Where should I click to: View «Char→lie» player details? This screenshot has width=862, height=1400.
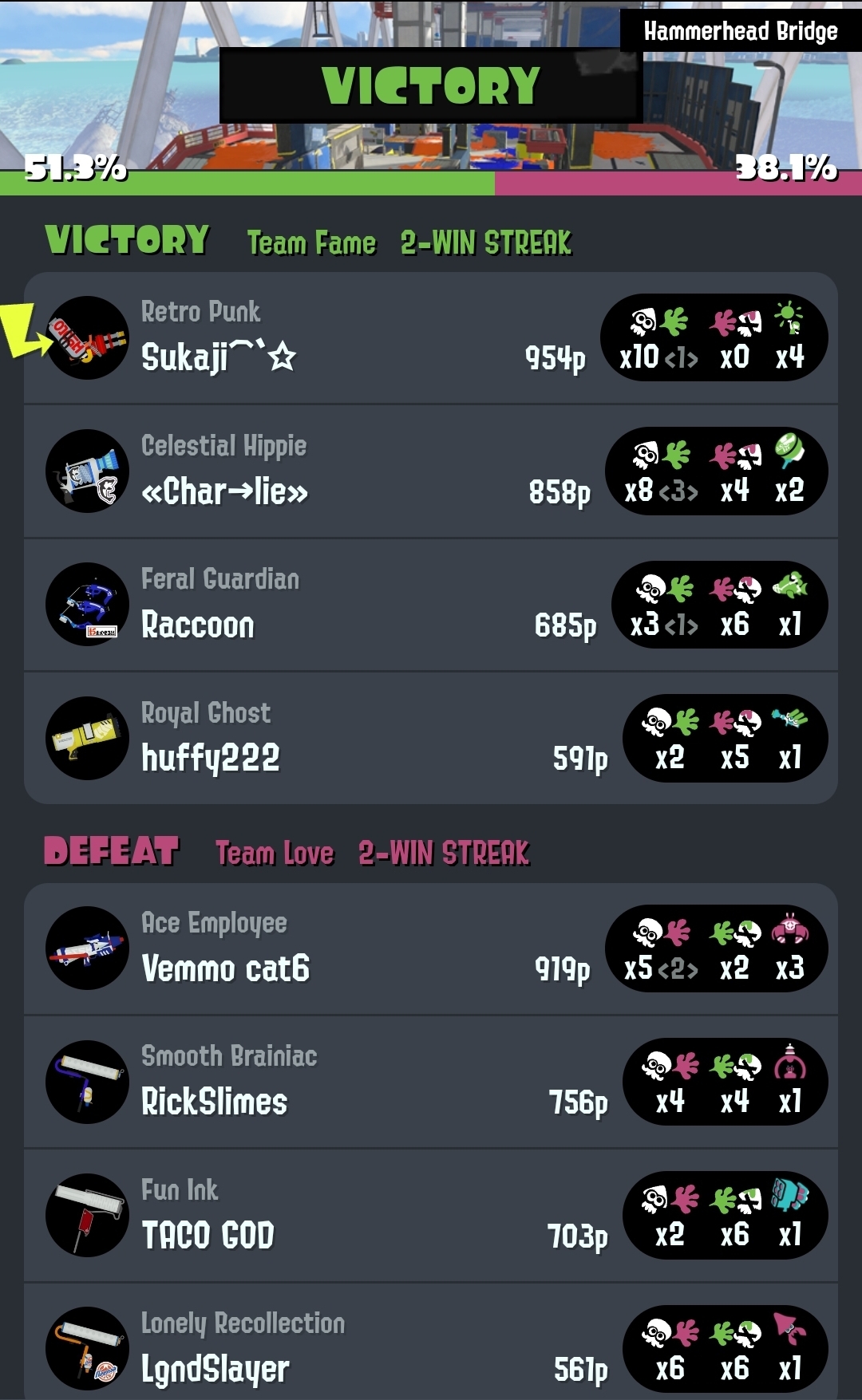coord(431,471)
